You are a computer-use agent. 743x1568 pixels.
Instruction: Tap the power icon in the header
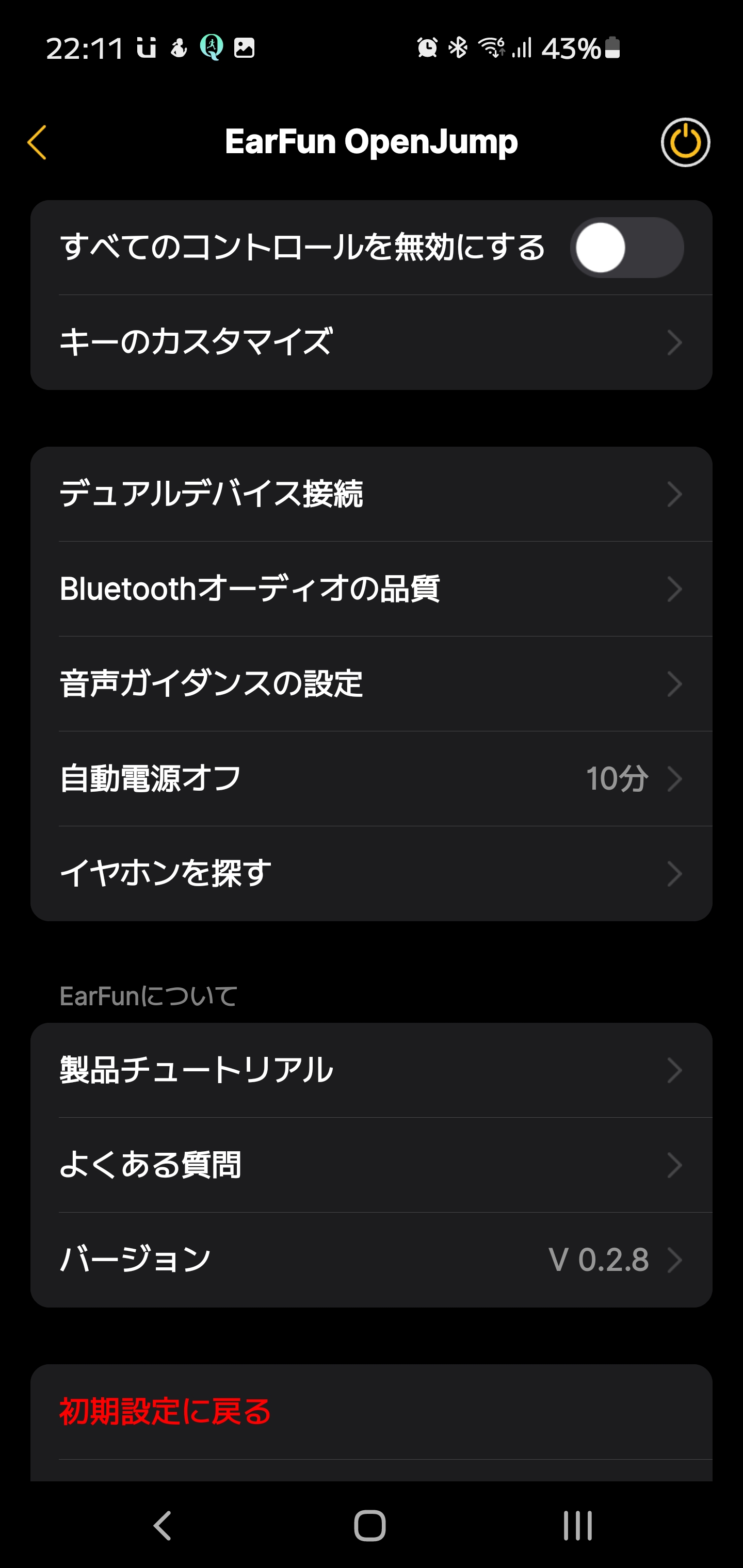pyautogui.click(x=685, y=142)
